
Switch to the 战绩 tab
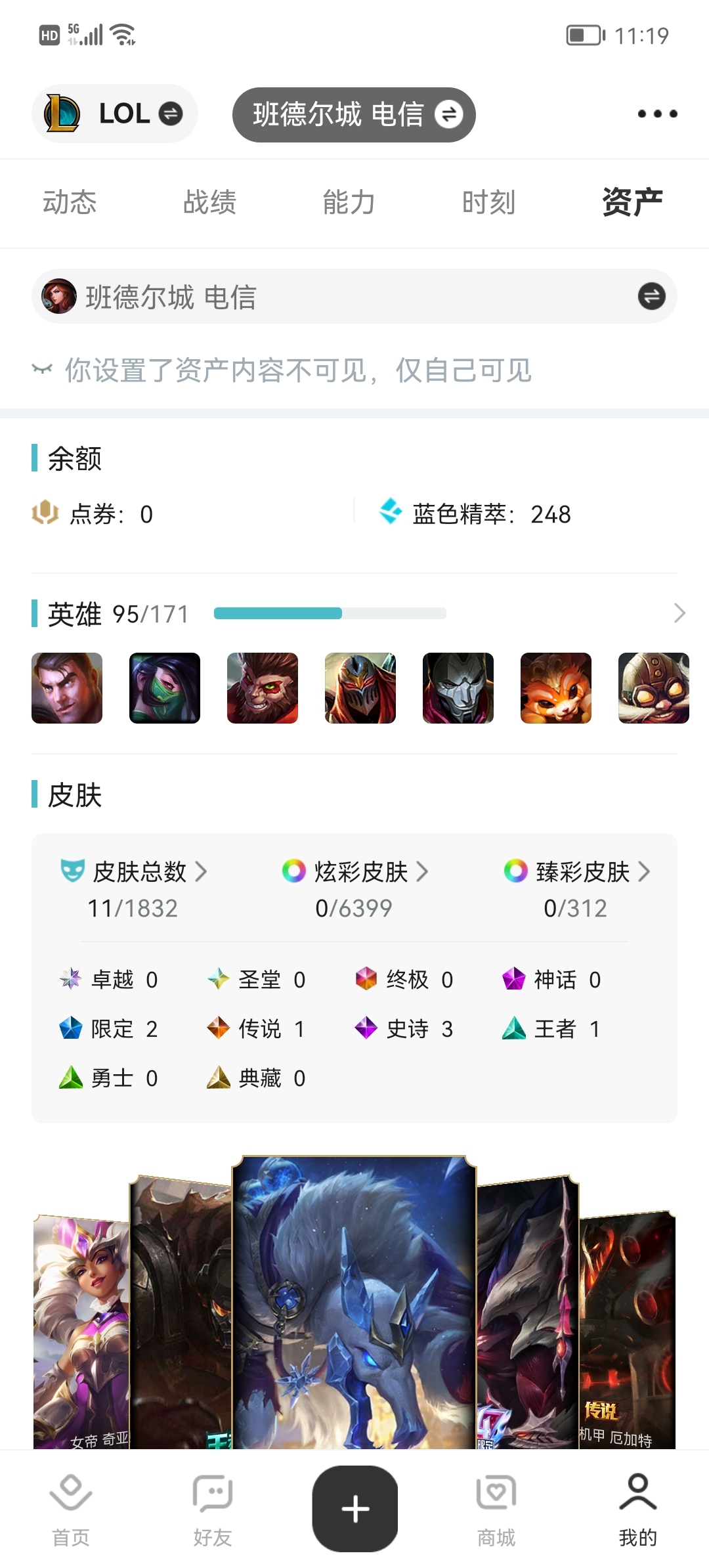pyautogui.click(x=209, y=202)
